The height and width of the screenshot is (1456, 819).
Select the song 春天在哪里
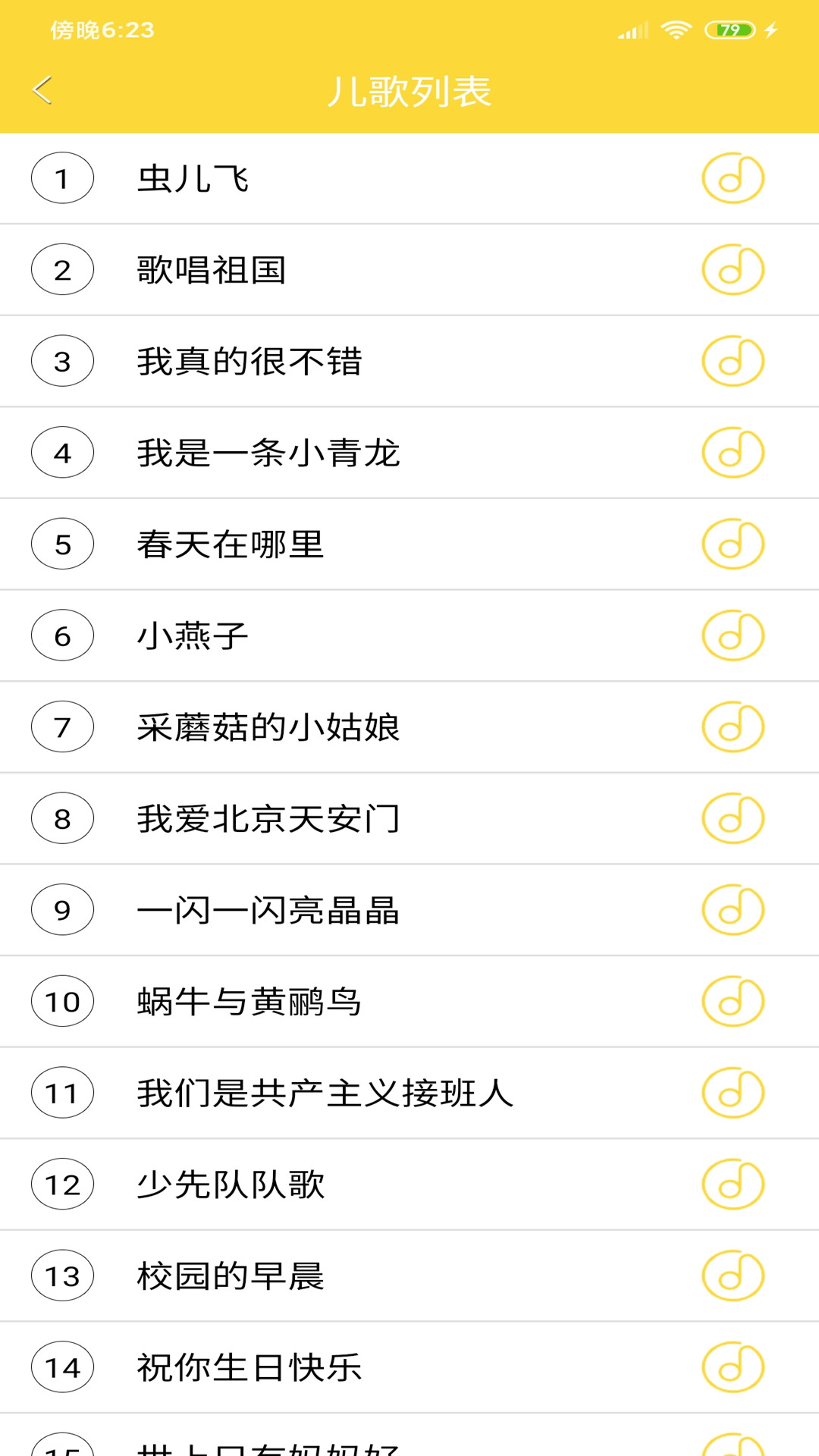(409, 544)
